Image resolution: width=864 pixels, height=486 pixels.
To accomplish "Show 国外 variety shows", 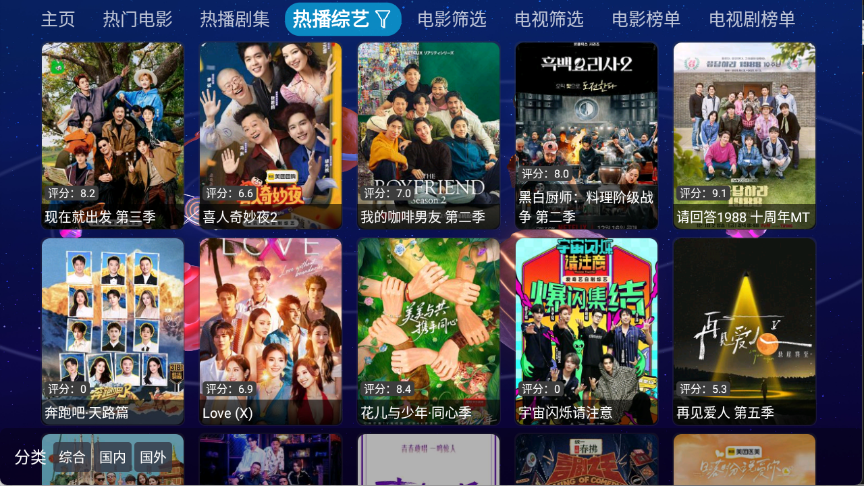I will (x=153, y=457).
